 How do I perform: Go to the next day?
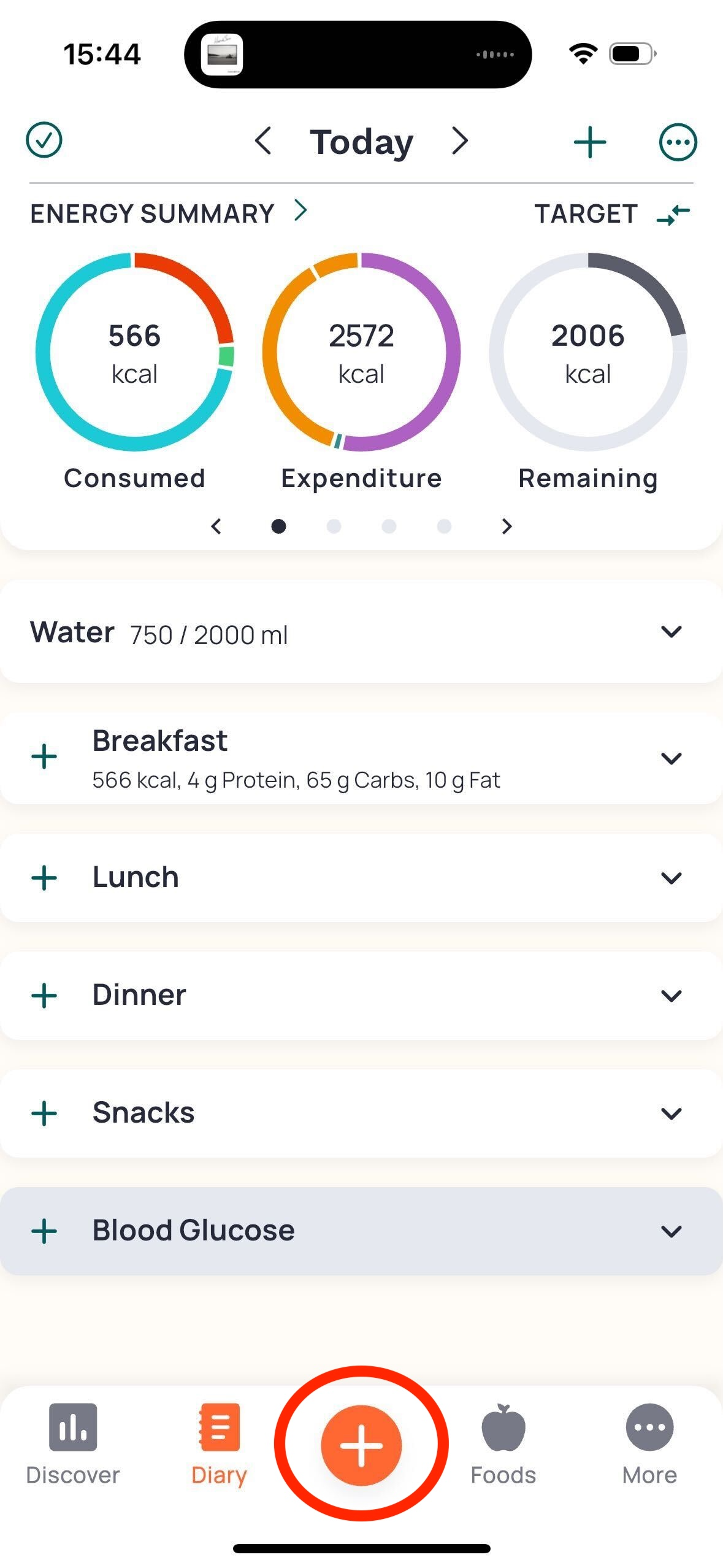click(460, 141)
